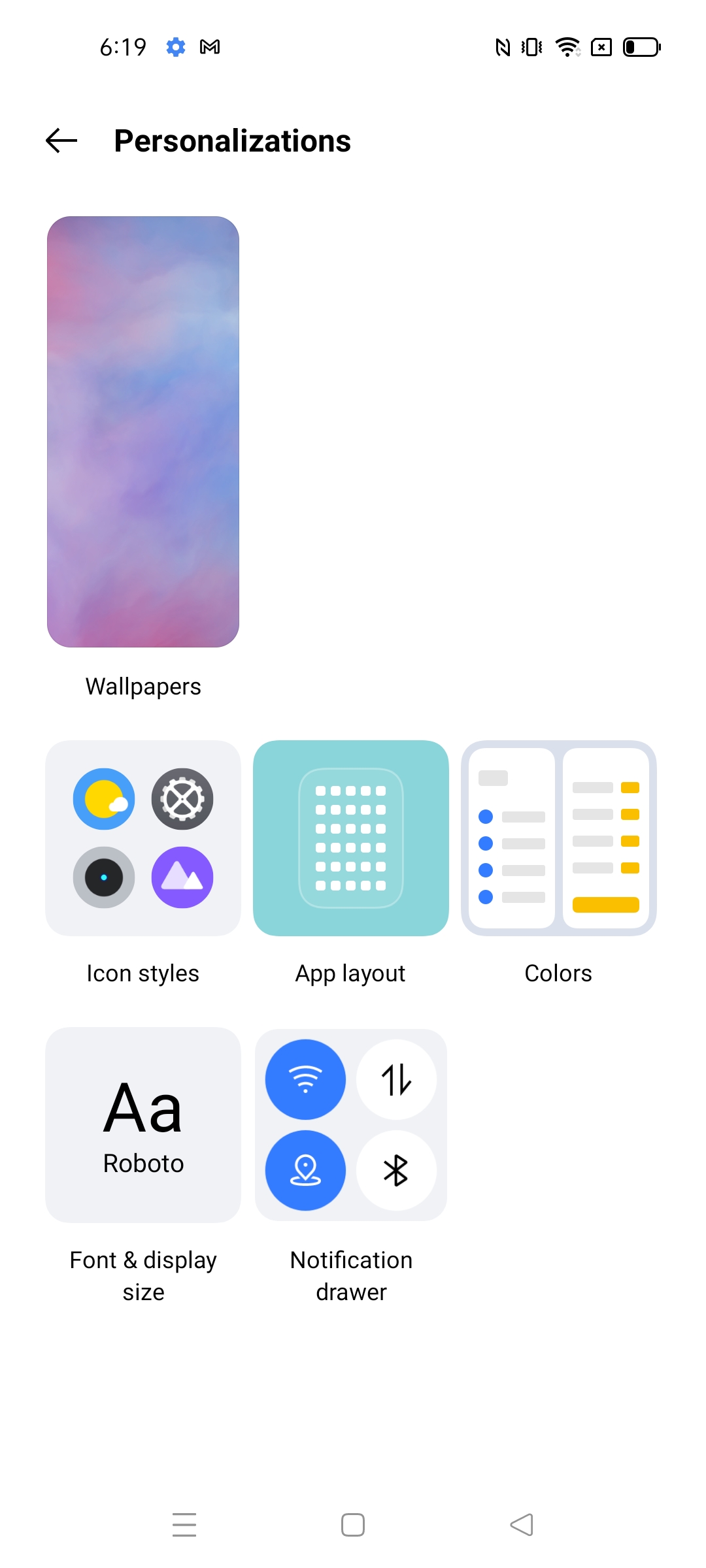The image size is (706, 1568).
Task: Go back from Personalizations
Action: [x=61, y=140]
